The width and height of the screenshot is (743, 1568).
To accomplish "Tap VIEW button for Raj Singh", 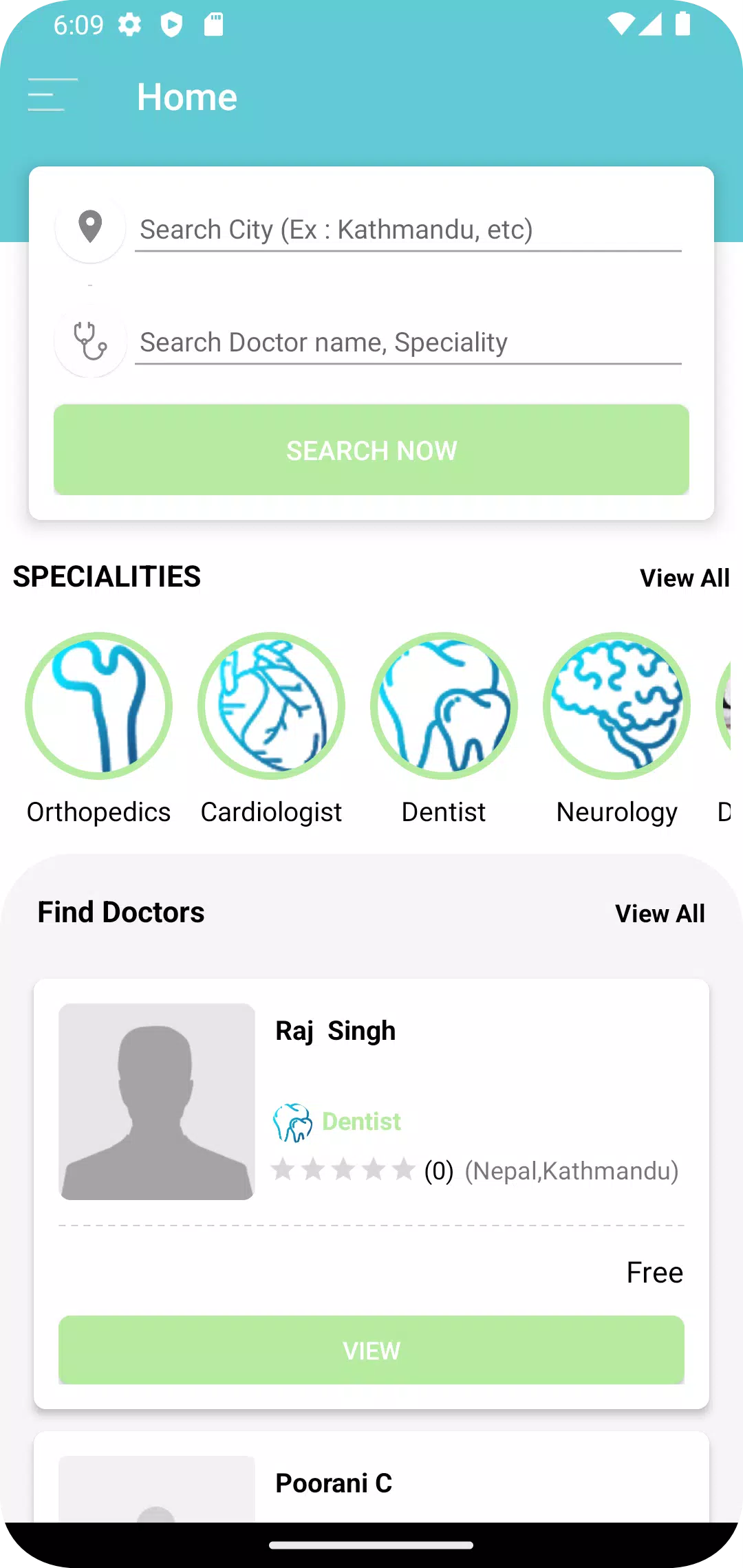I will coord(371,1350).
